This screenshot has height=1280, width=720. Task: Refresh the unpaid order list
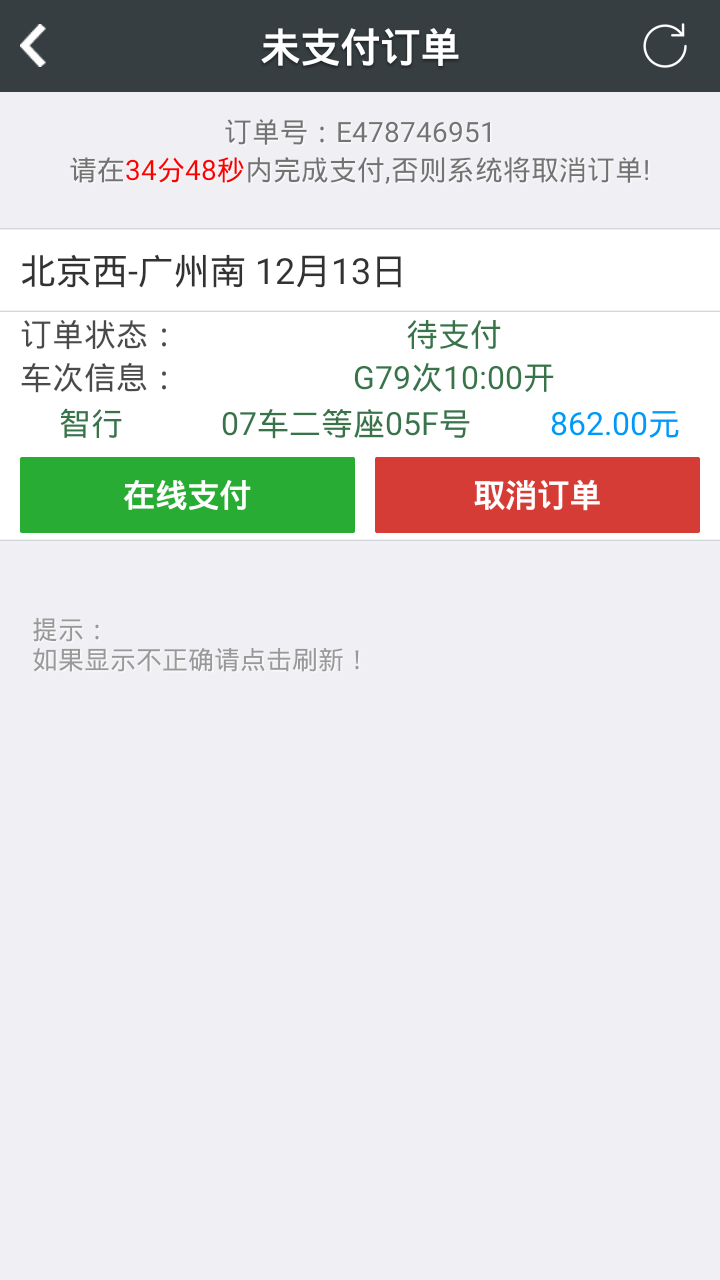664,46
